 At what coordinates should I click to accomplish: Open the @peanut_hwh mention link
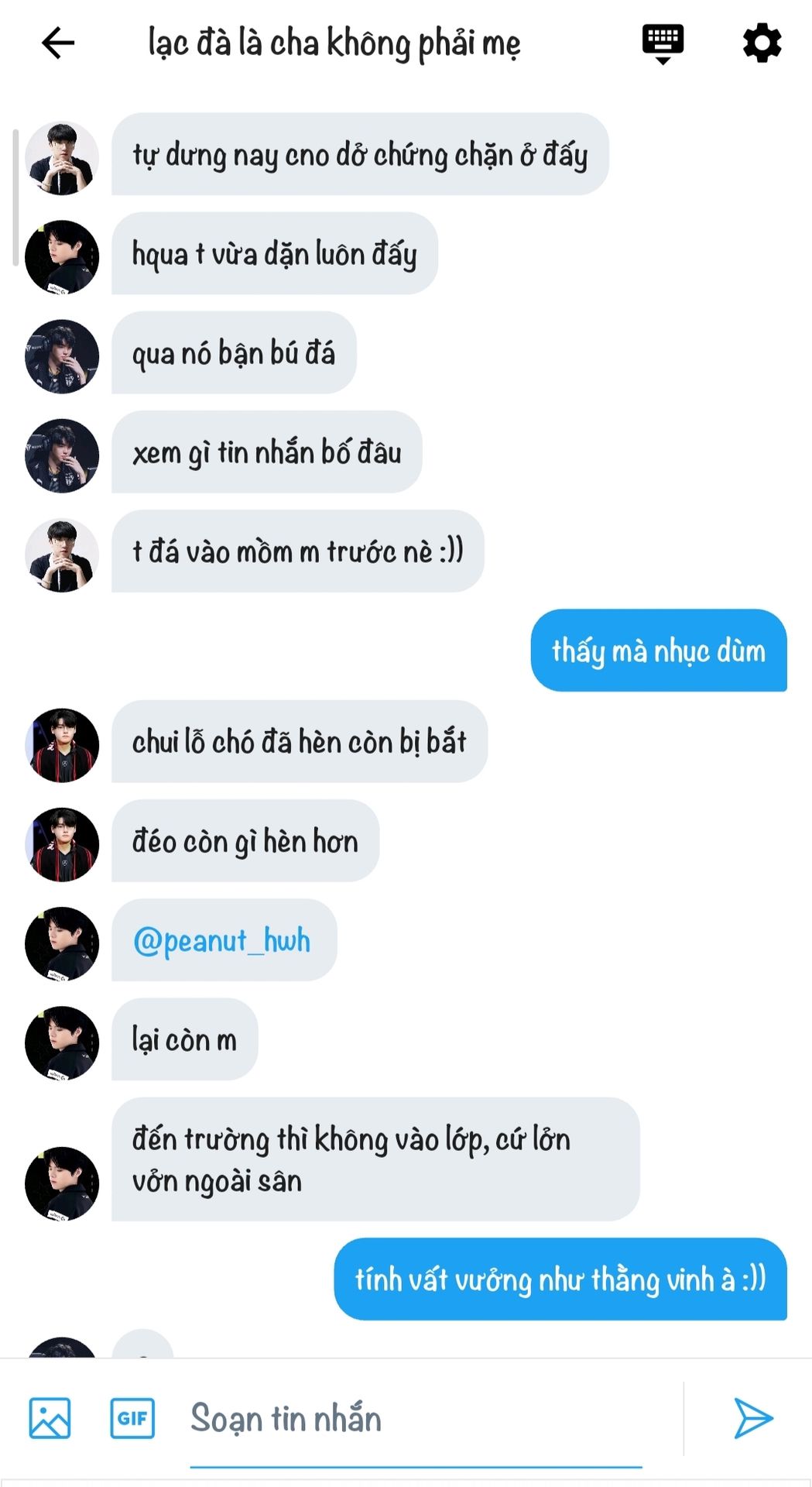click(x=222, y=940)
